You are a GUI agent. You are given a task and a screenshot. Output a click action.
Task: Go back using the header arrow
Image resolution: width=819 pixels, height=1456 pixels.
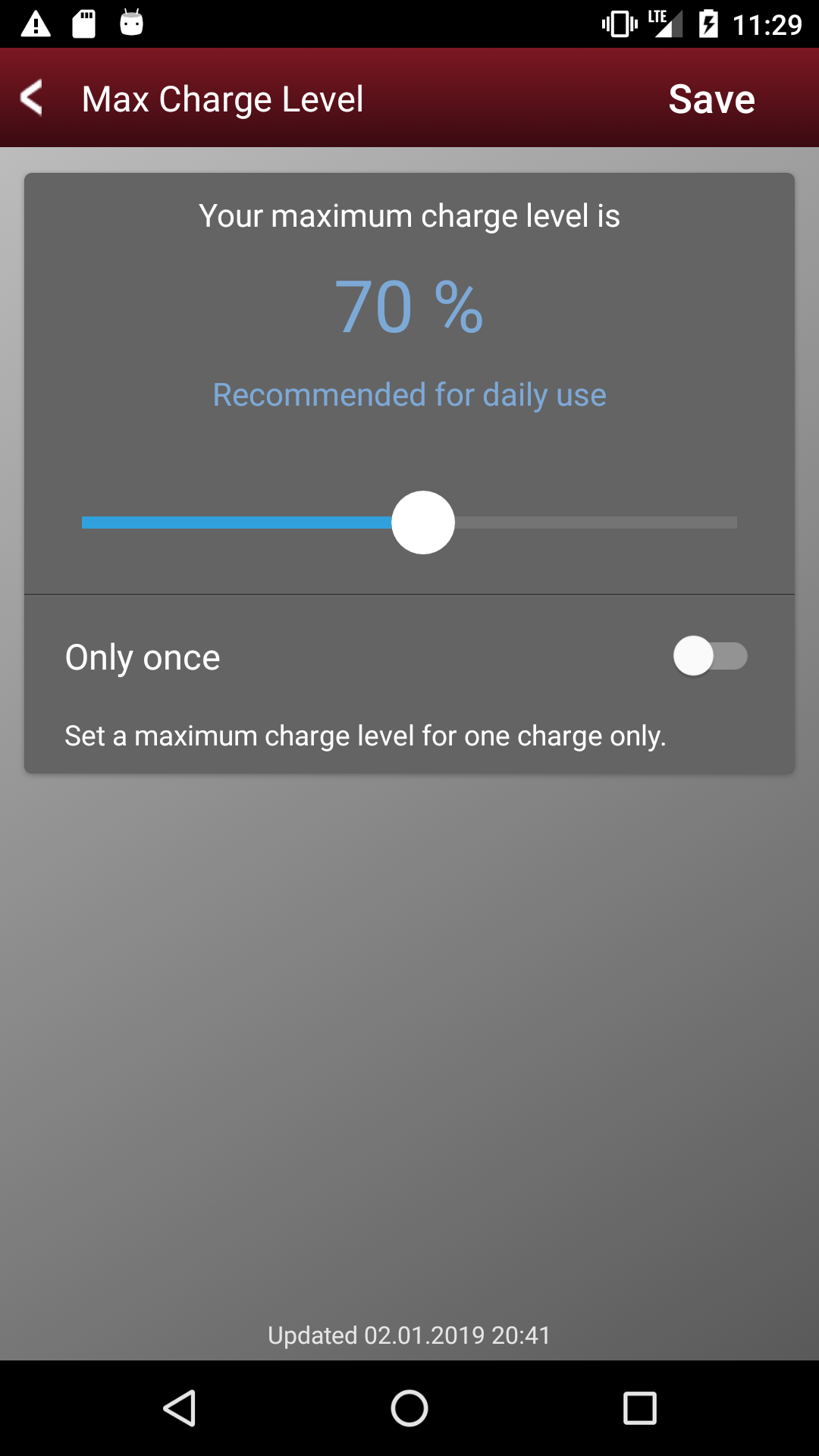pos(31,98)
